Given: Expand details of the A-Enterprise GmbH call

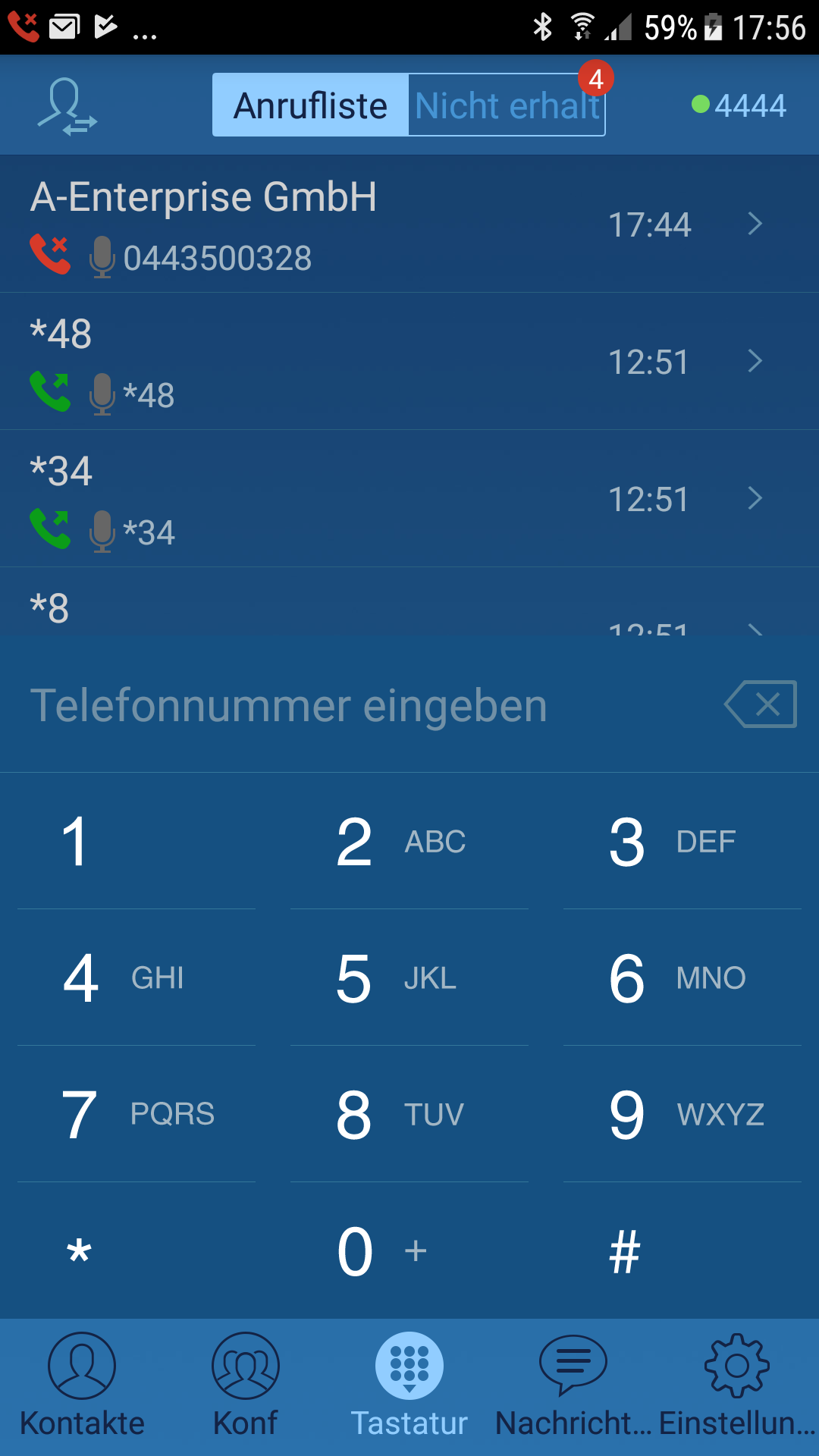Looking at the screenshot, I should point(755,224).
